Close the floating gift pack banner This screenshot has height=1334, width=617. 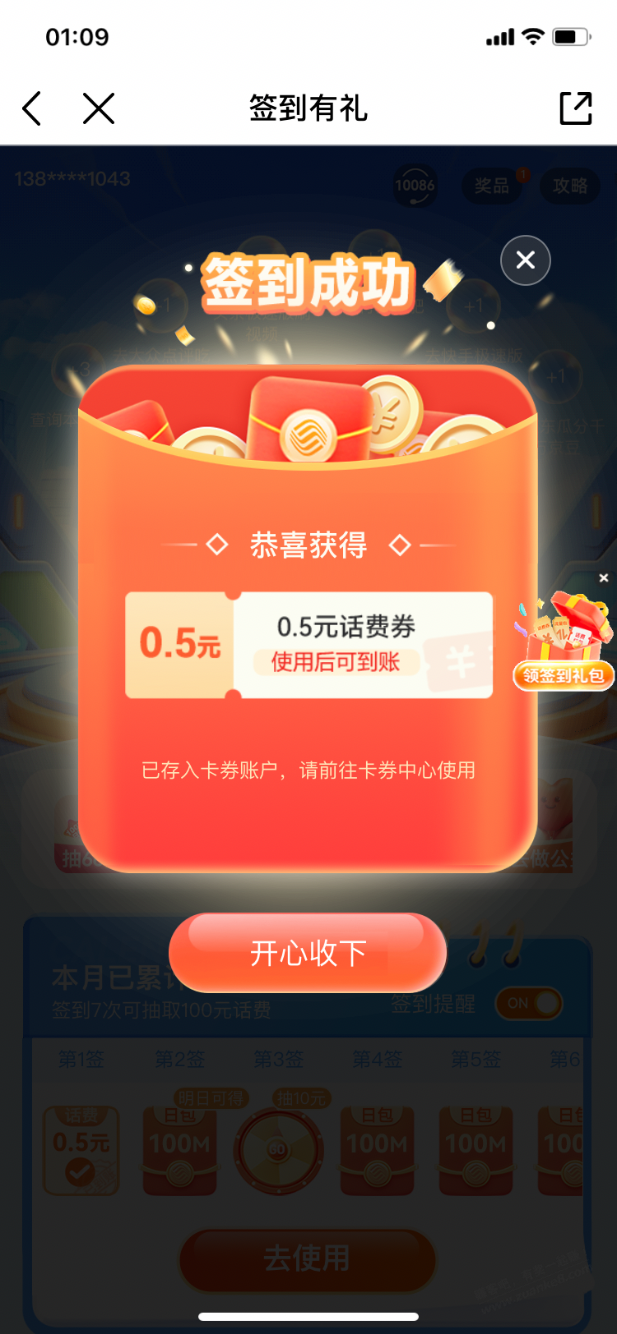[x=603, y=578]
